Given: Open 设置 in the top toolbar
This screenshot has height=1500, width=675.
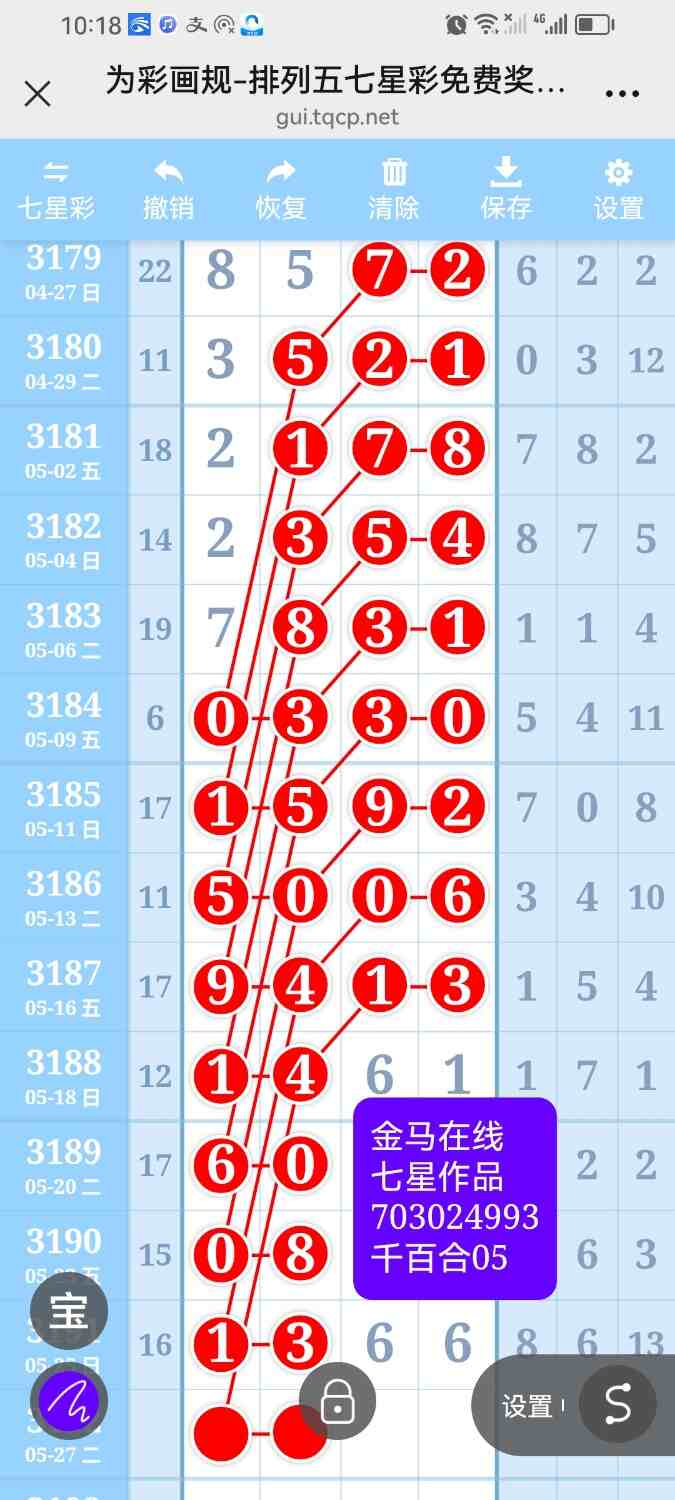Looking at the screenshot, I should pos(619,190).
